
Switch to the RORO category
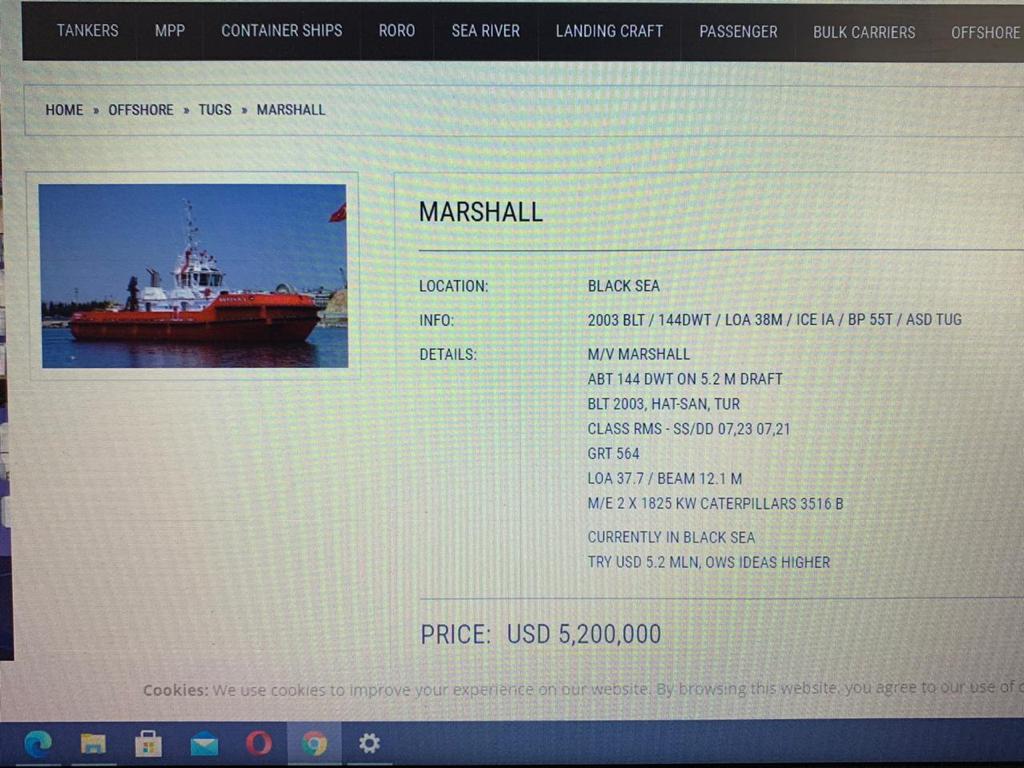396,31
